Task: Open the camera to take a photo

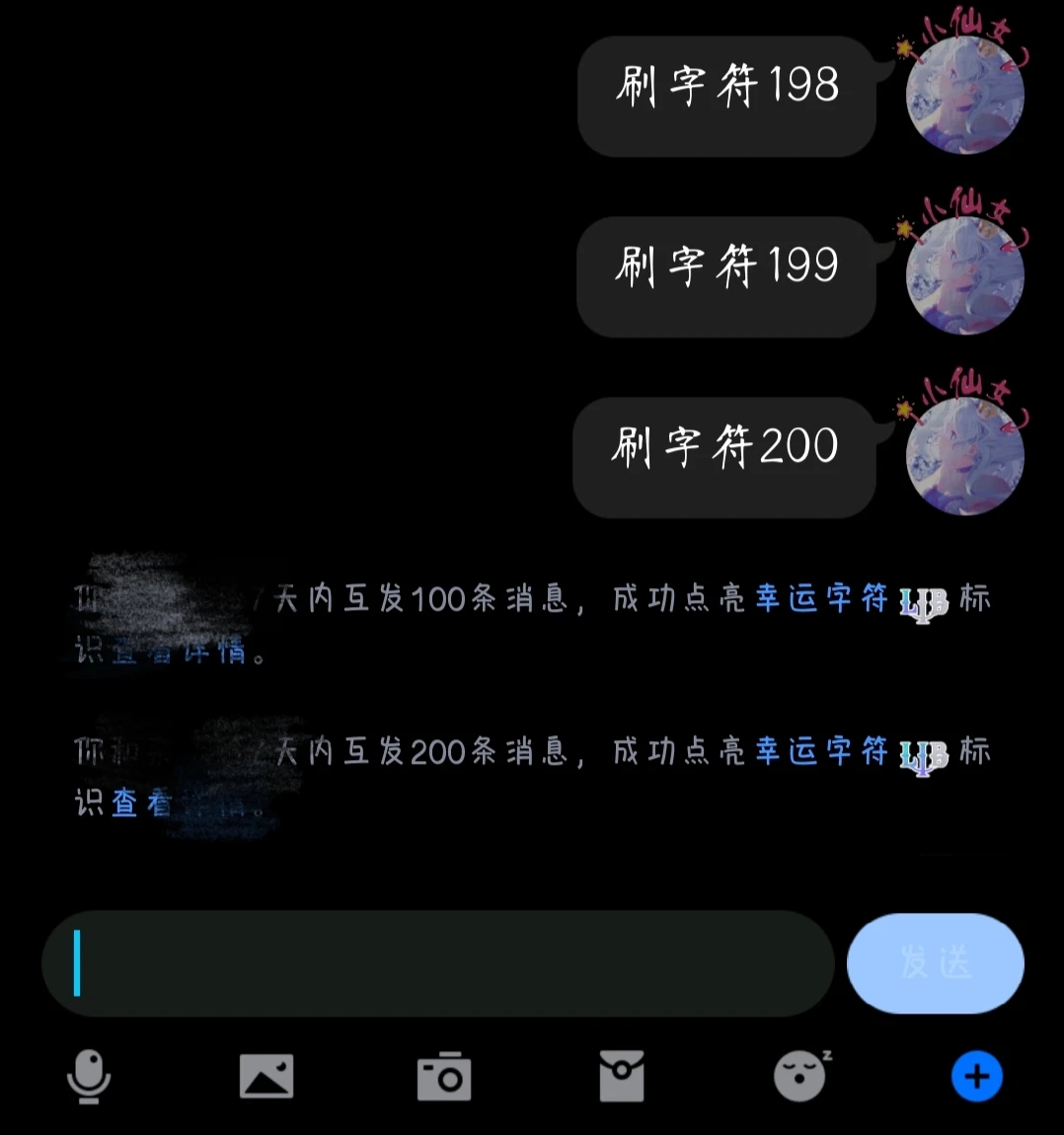Action: (x=444, y=1077)
